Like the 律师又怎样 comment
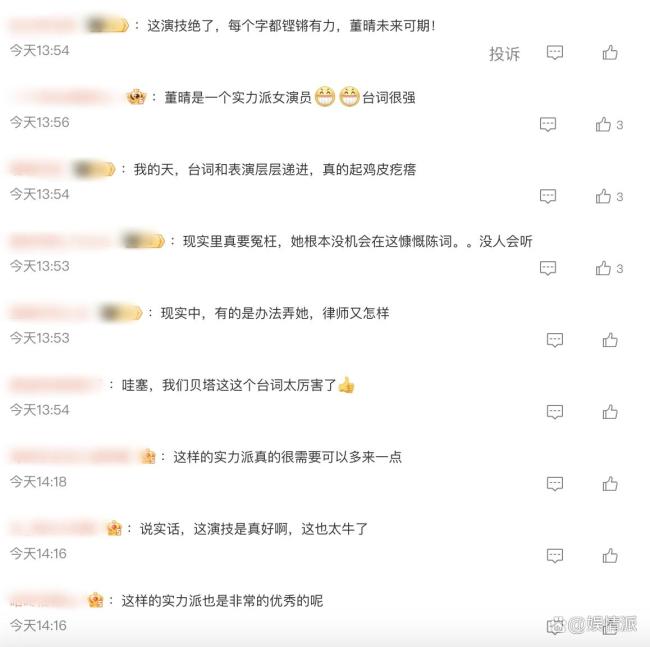The width and height of the screenshot is (650, 647). (x=610, y=340)
